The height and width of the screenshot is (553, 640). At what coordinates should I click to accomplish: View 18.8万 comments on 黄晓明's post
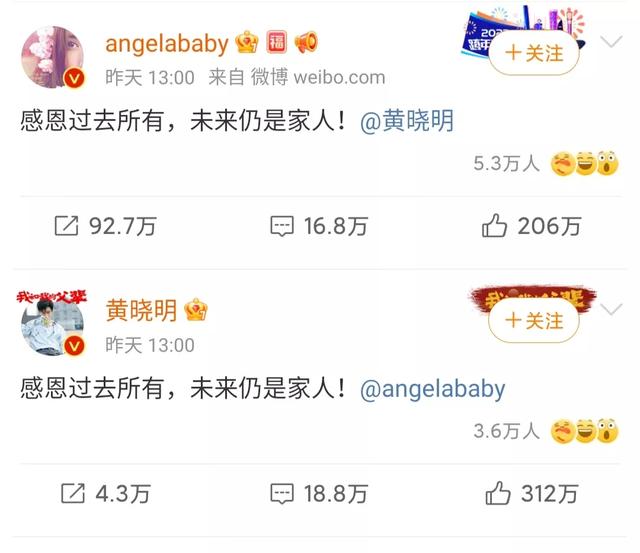[x=319, y=493]
